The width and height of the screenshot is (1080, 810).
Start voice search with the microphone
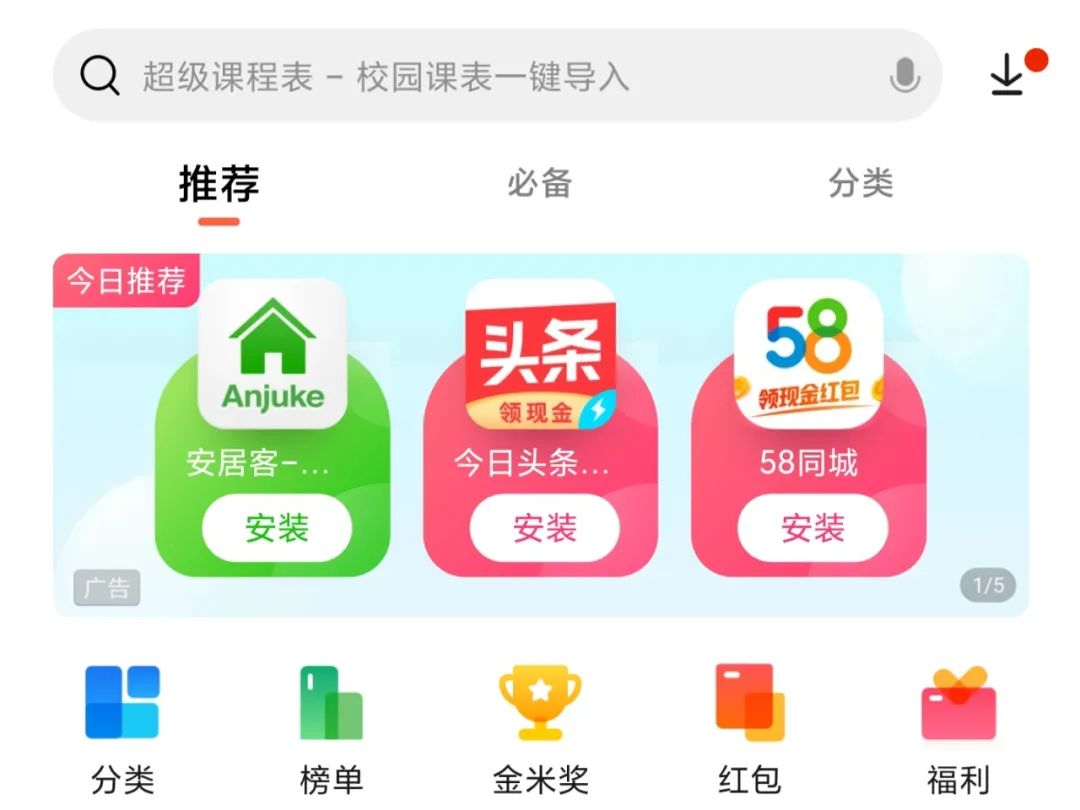pos(904,76)
